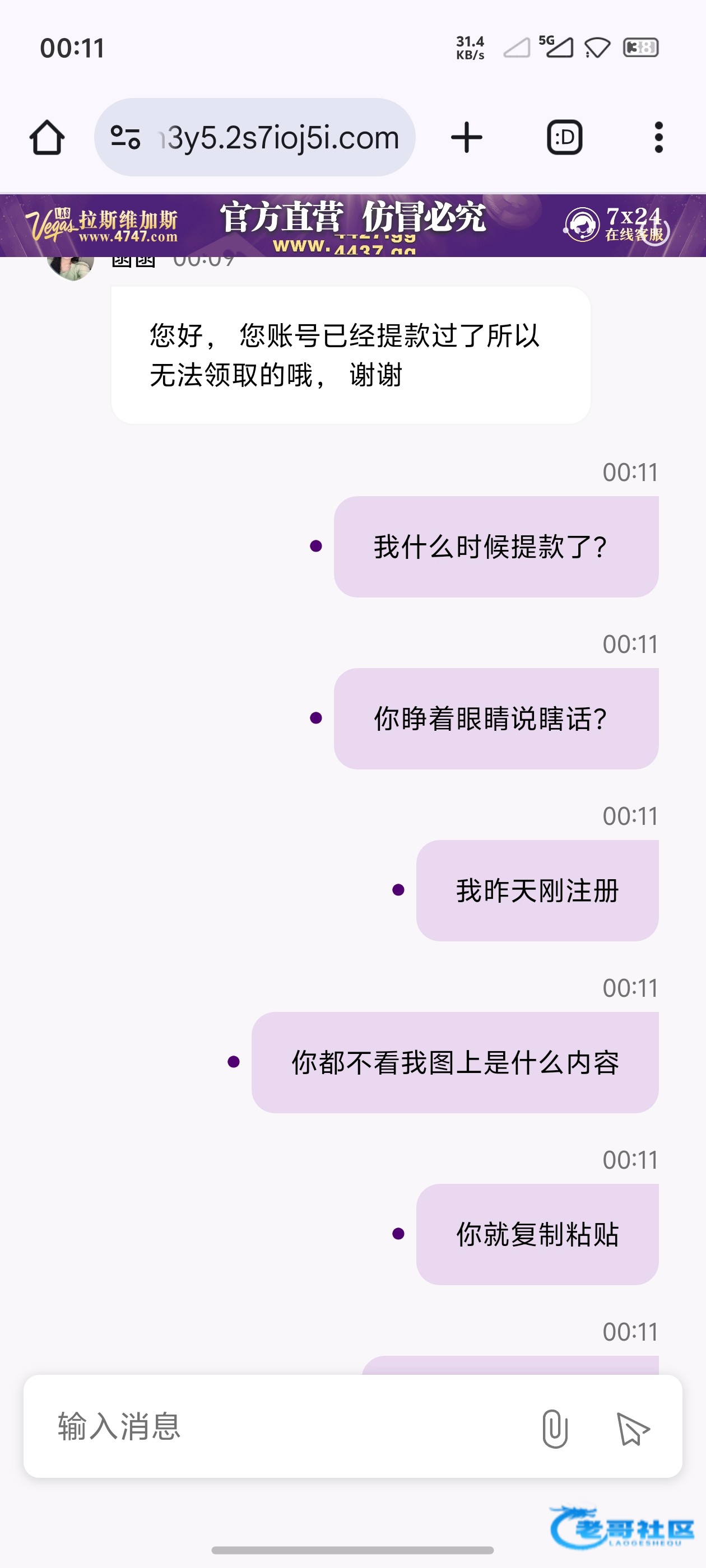Open 7x24 online customer service
Image resolution: width=706 pixels, height=1568 pixels.
click(615, 225)
